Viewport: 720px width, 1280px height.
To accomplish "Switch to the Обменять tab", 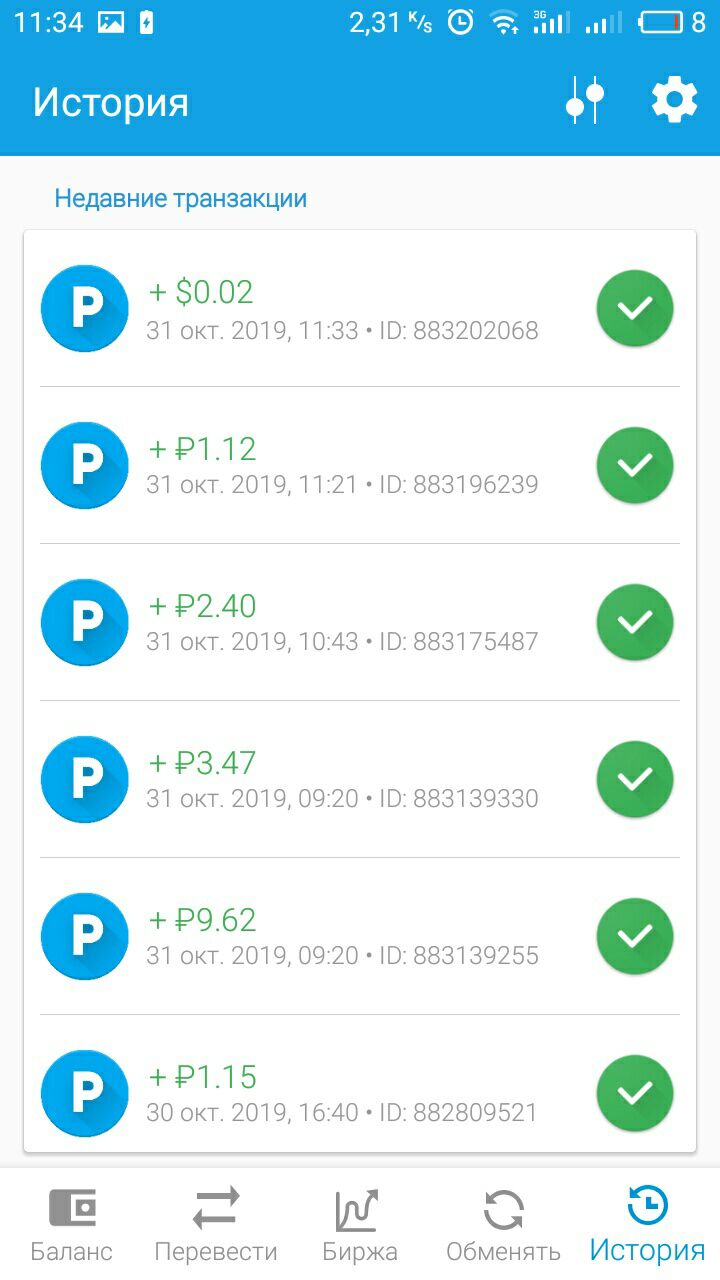I will pos(503,1224).
